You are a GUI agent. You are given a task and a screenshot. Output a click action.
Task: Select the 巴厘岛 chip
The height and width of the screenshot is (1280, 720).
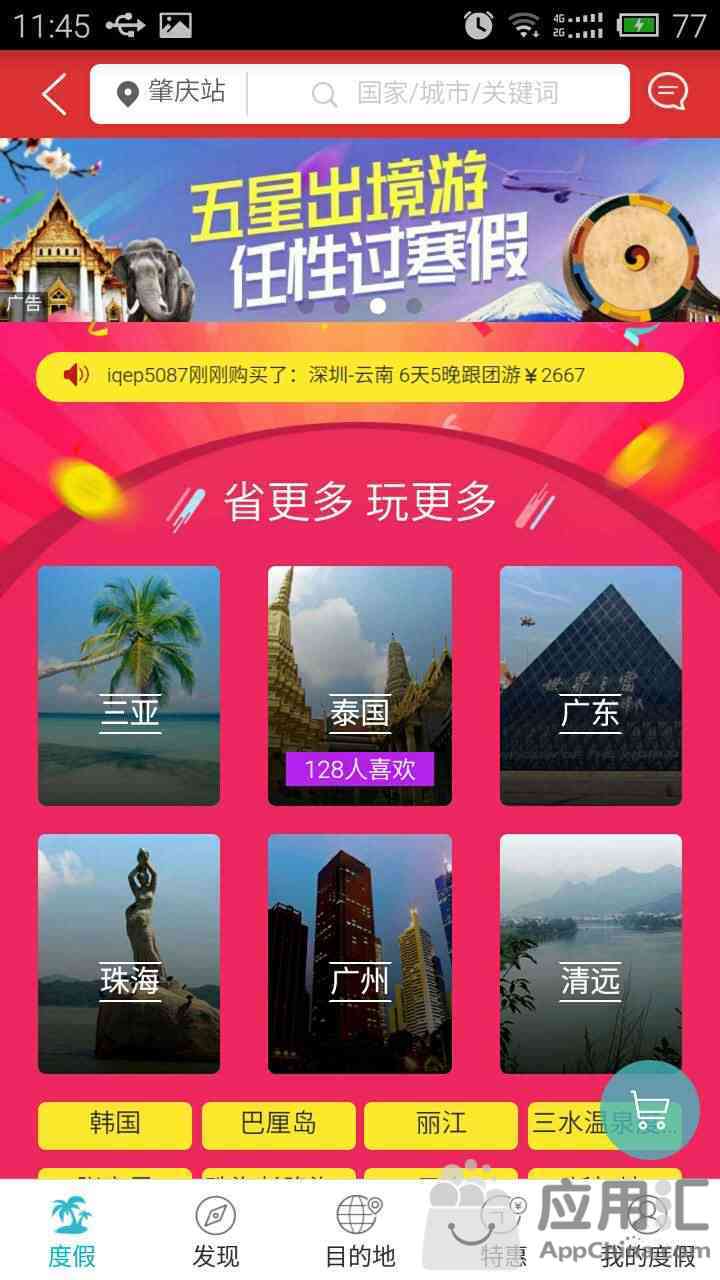(x=278, y=1125)
